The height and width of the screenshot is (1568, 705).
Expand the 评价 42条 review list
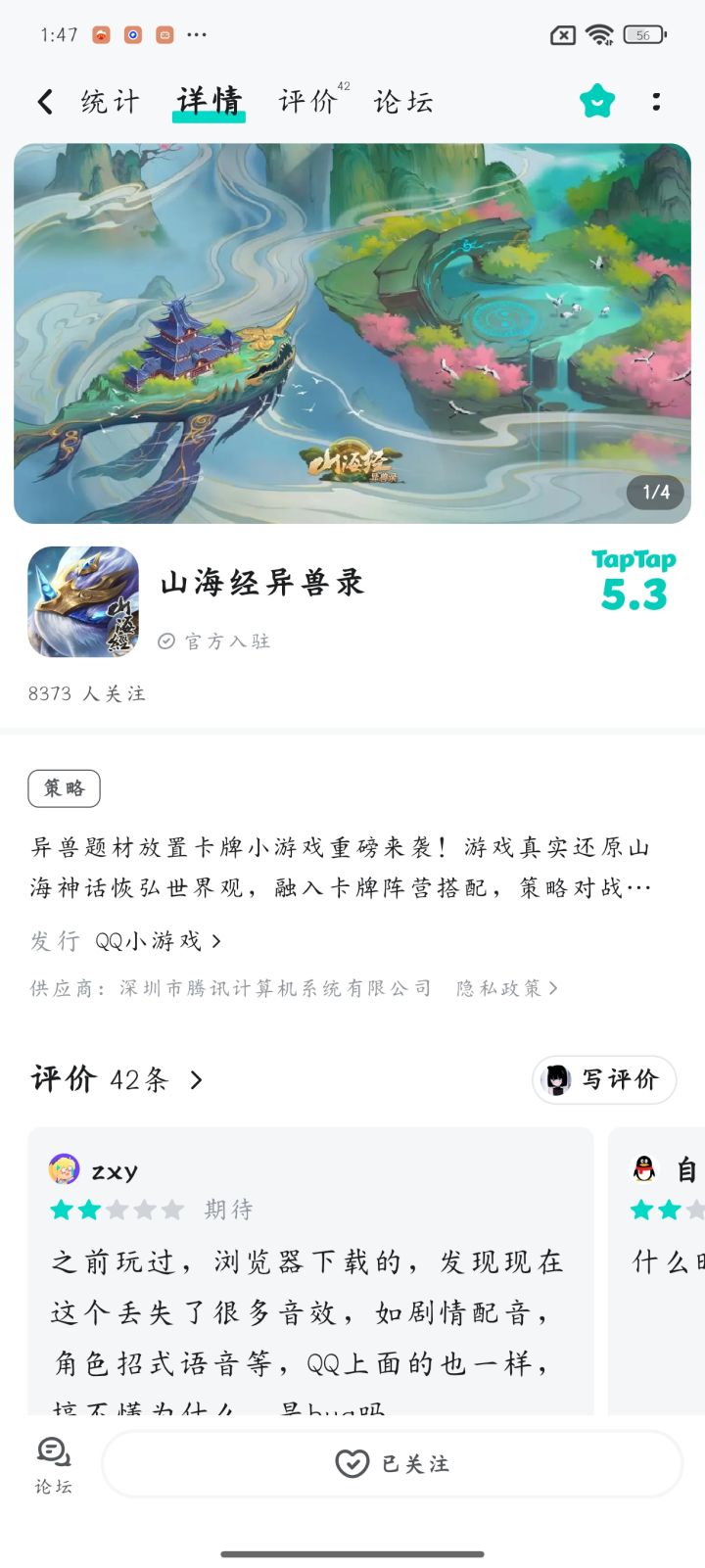coord(117,1079)
